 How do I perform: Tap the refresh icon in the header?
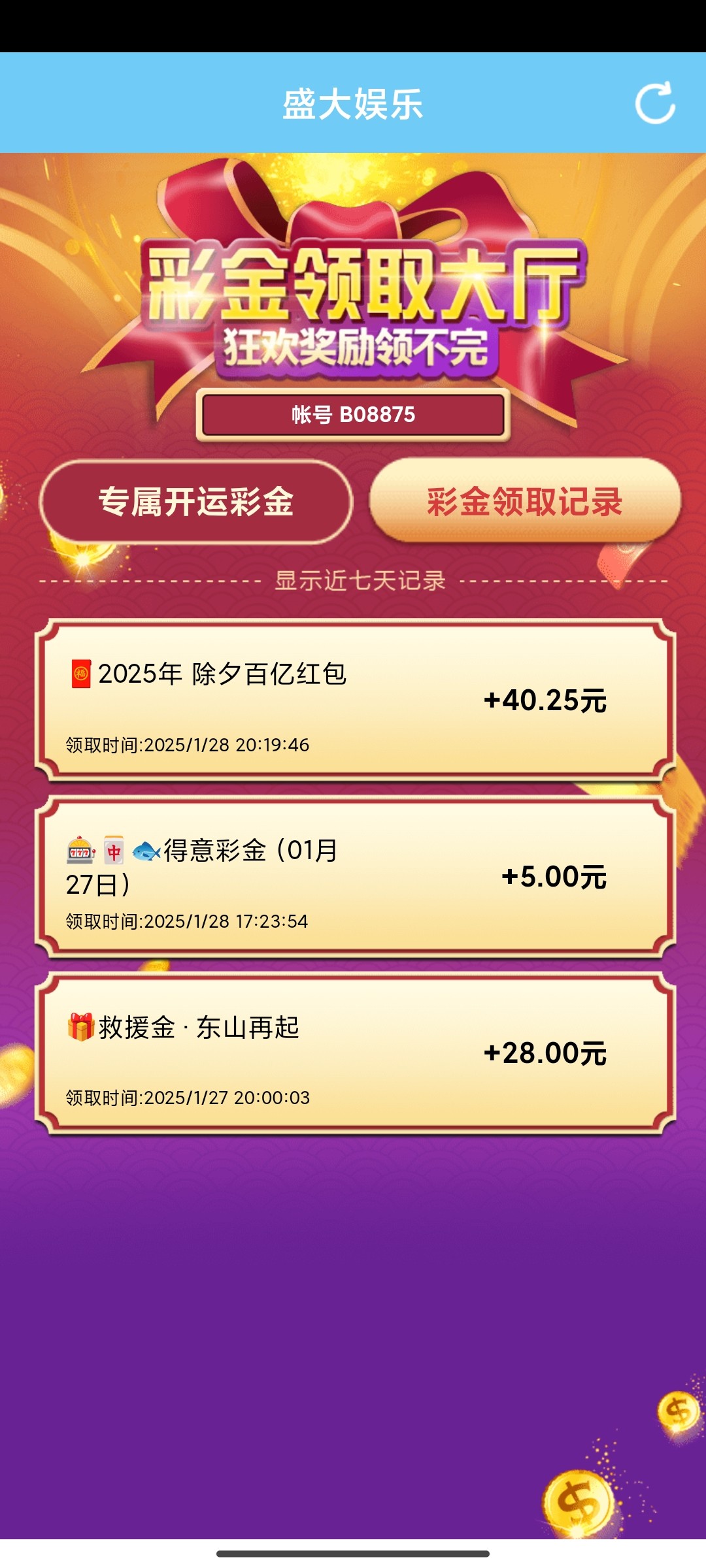[655, 103]
